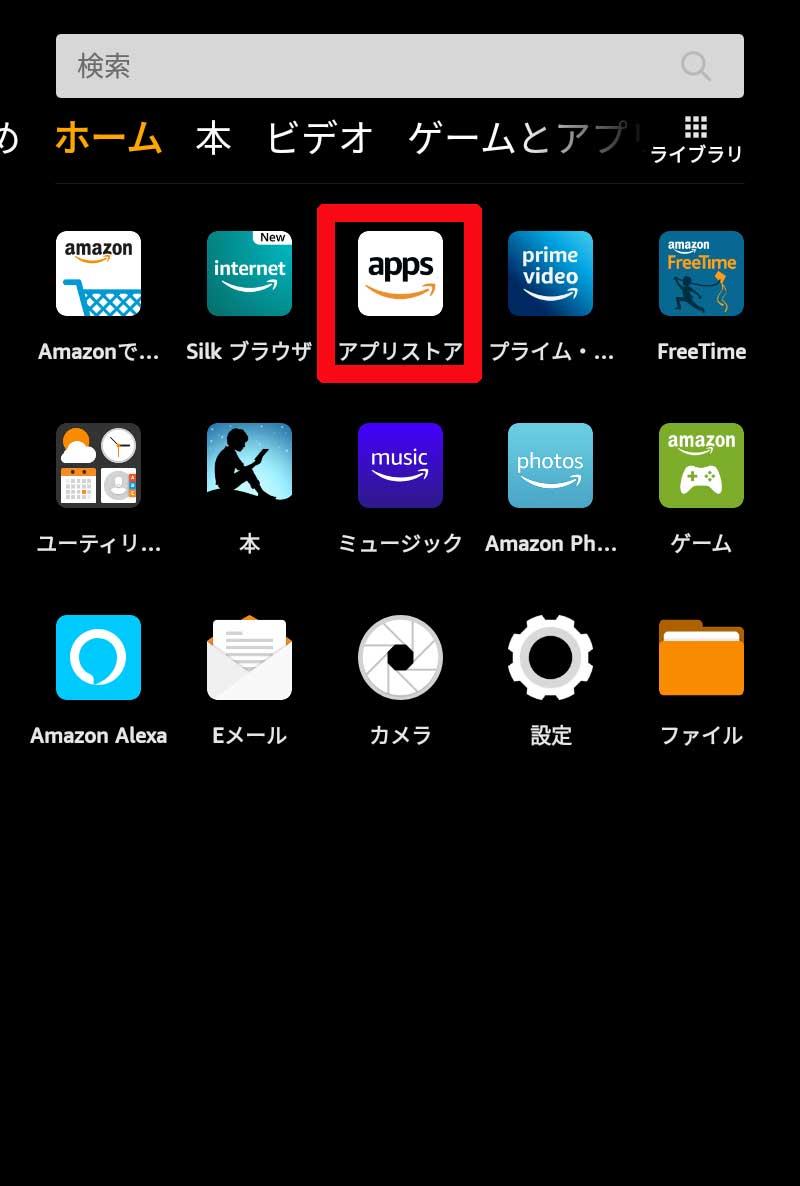This screenshot has height=1186, width=800.
Task: Launch the カメラ app
Action: point(400,658)
